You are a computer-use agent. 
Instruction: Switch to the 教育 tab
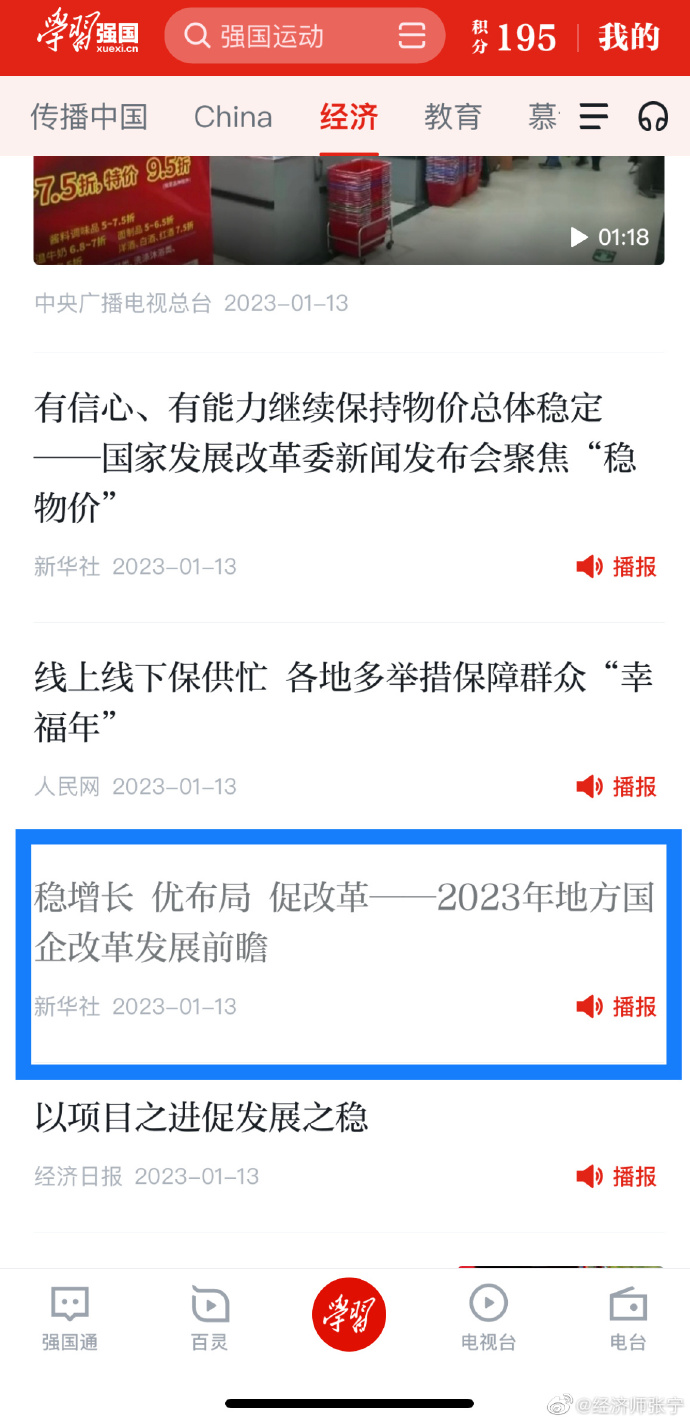pos(453,117)
